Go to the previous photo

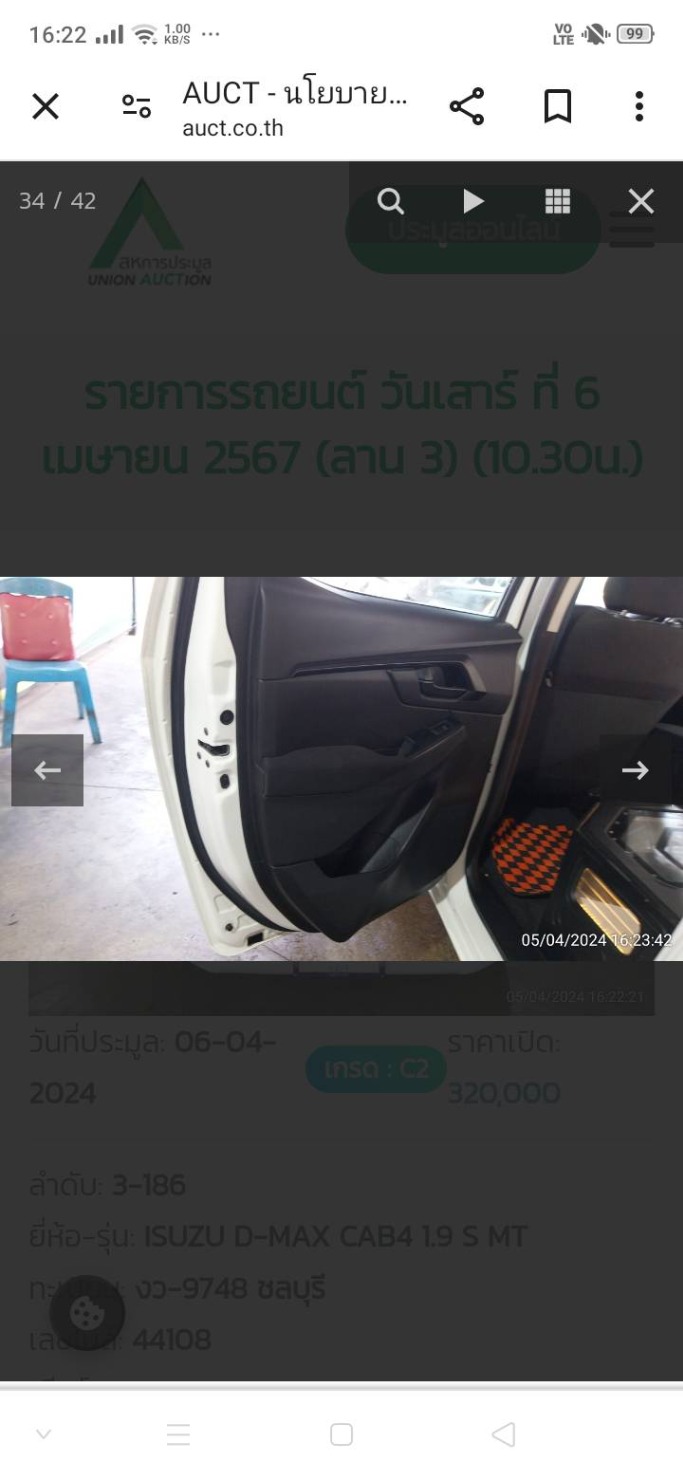coord(47,770)
